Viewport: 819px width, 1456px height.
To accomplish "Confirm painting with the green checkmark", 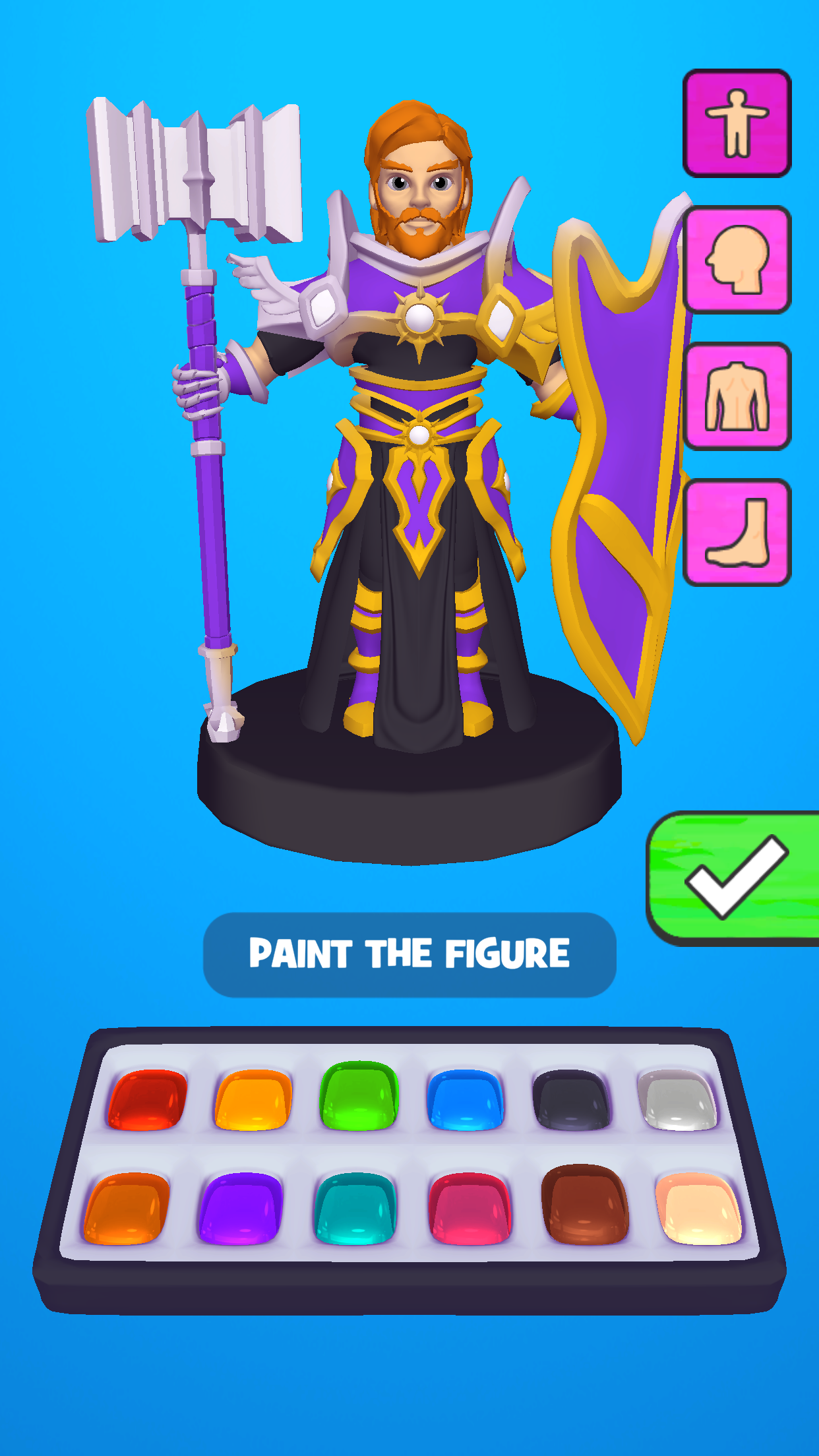I will click(x=735, y=878).
